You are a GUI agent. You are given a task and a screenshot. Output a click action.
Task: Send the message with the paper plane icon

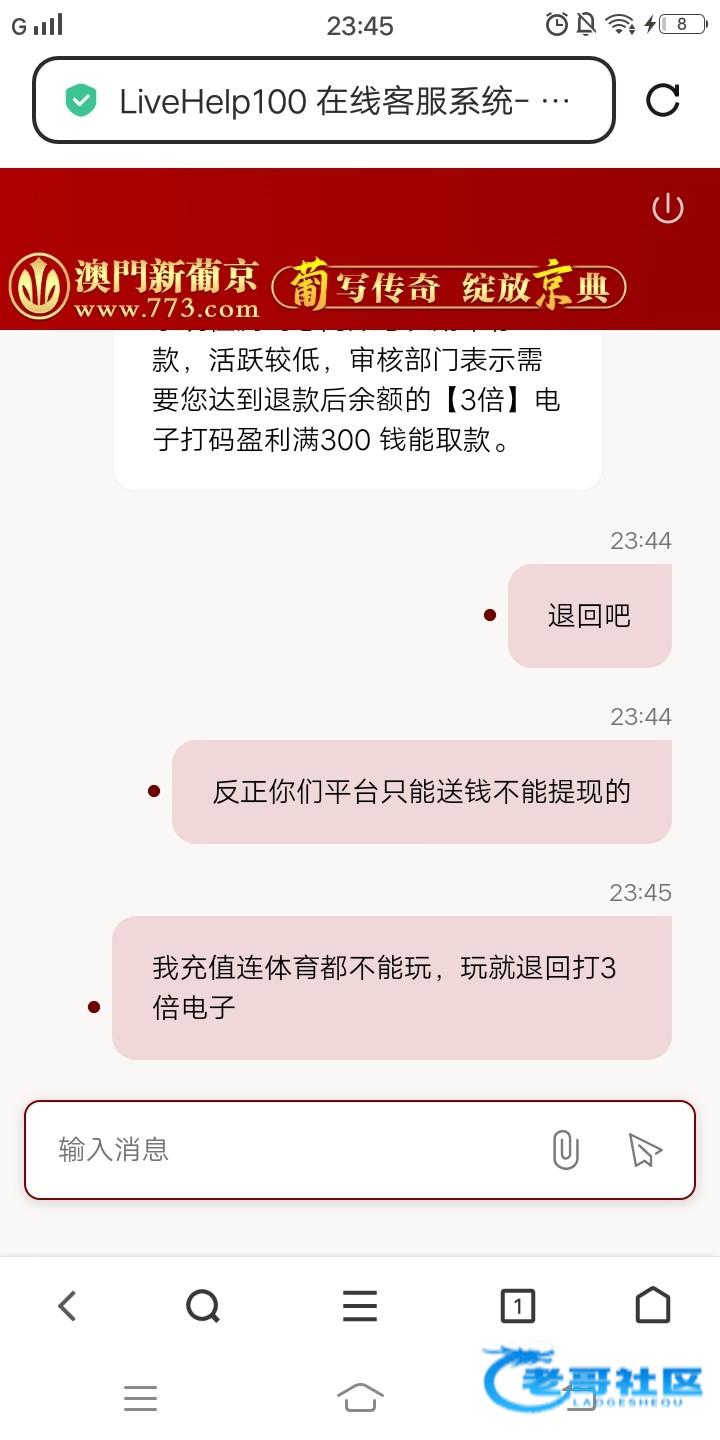[x=645, y=1150]
